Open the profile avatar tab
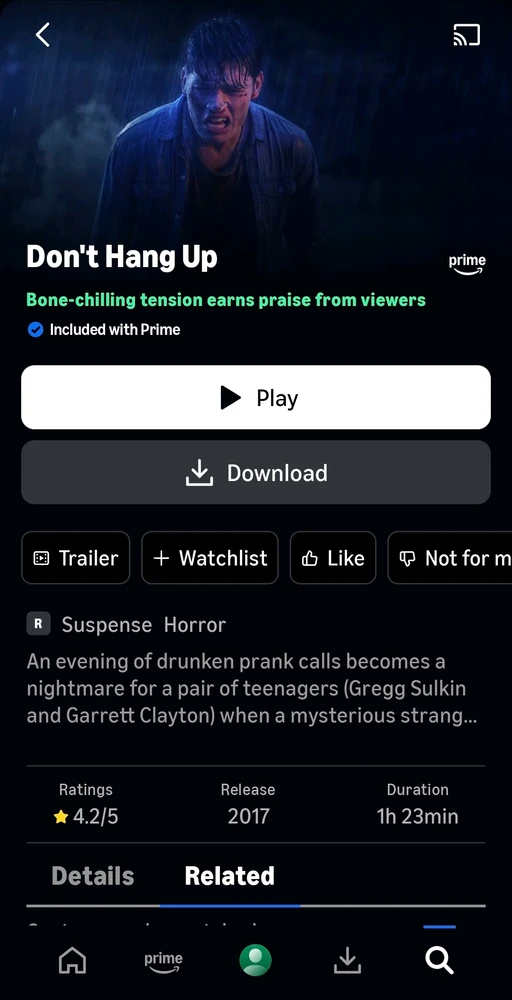Viewport: 512px width, 1000px height. click(255, 960)
